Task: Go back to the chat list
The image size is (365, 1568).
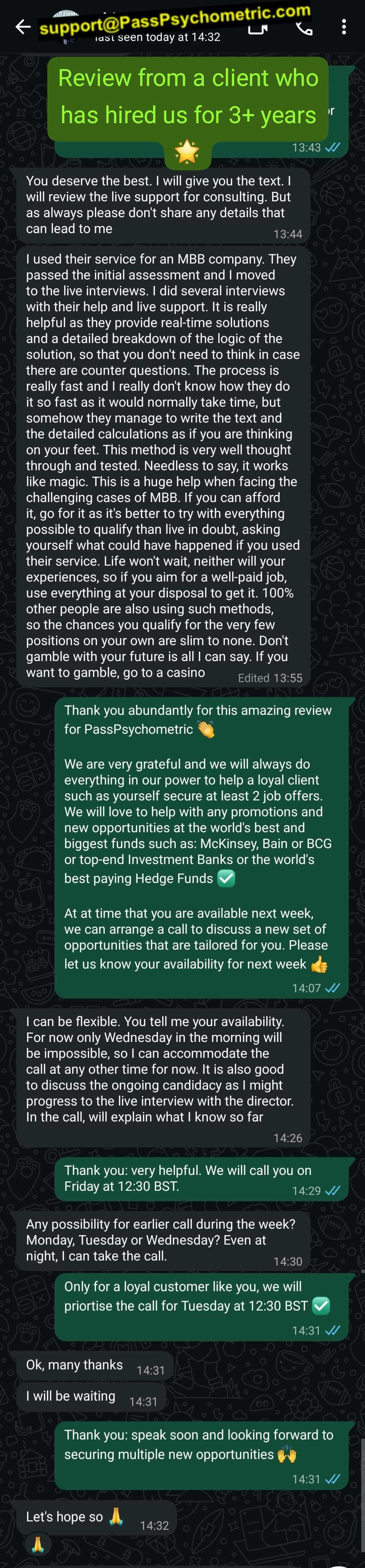Action: point(23,27)
